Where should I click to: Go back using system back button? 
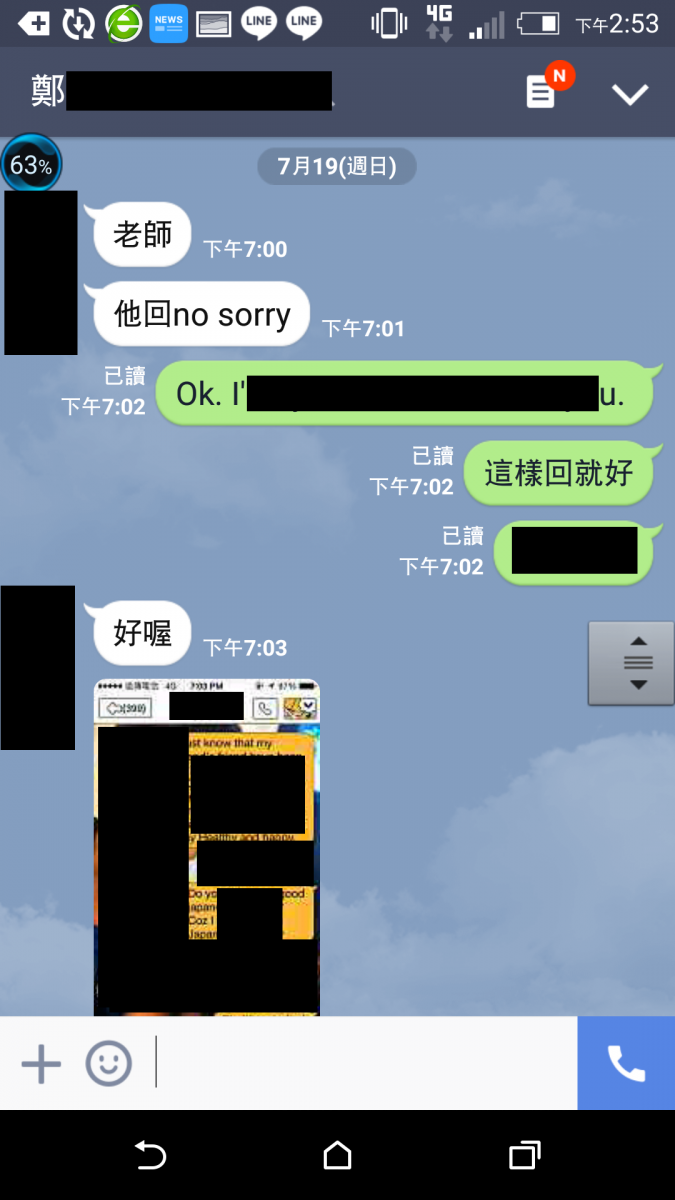[x=150, y=1156]
